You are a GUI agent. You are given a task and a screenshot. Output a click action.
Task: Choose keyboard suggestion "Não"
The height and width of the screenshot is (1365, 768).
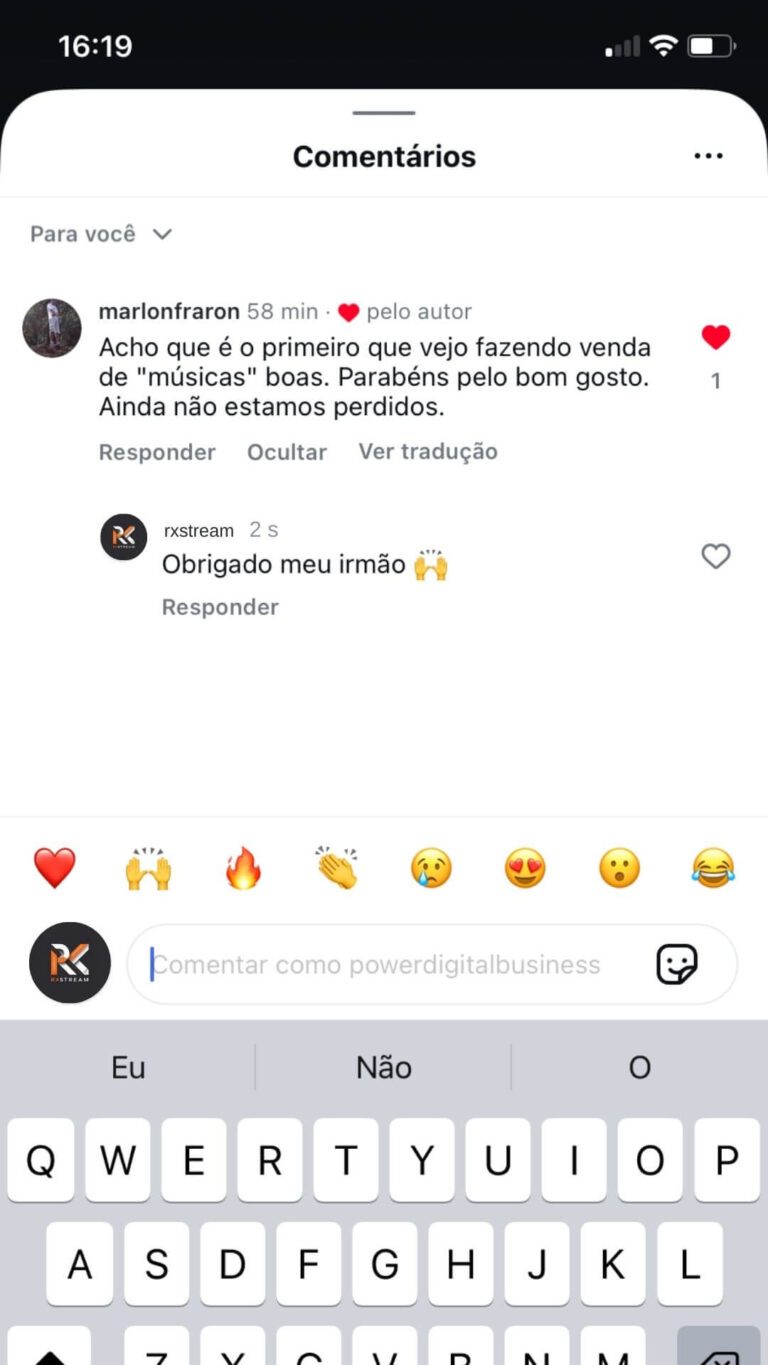tap(384, 1068)
